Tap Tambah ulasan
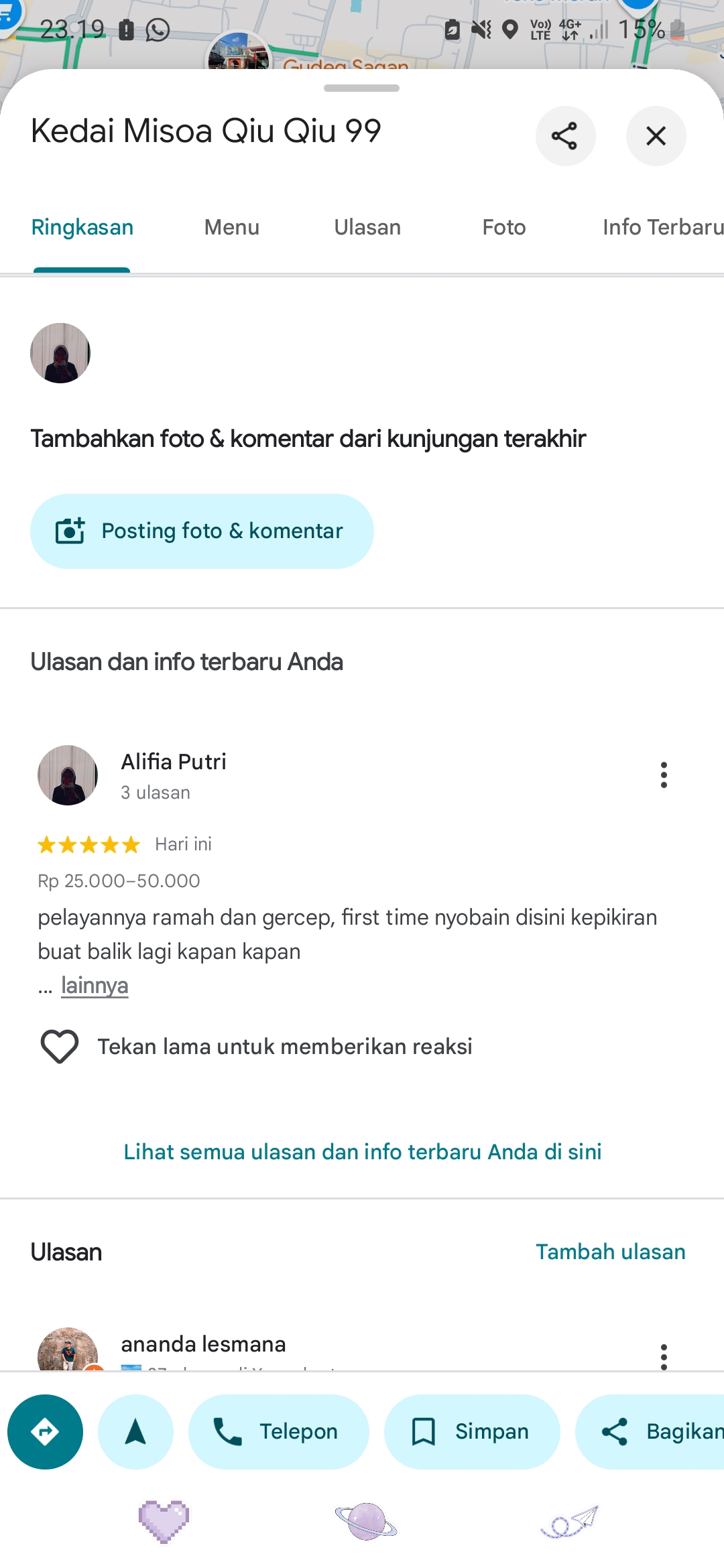724x1568 pixels. point(610,1252)
